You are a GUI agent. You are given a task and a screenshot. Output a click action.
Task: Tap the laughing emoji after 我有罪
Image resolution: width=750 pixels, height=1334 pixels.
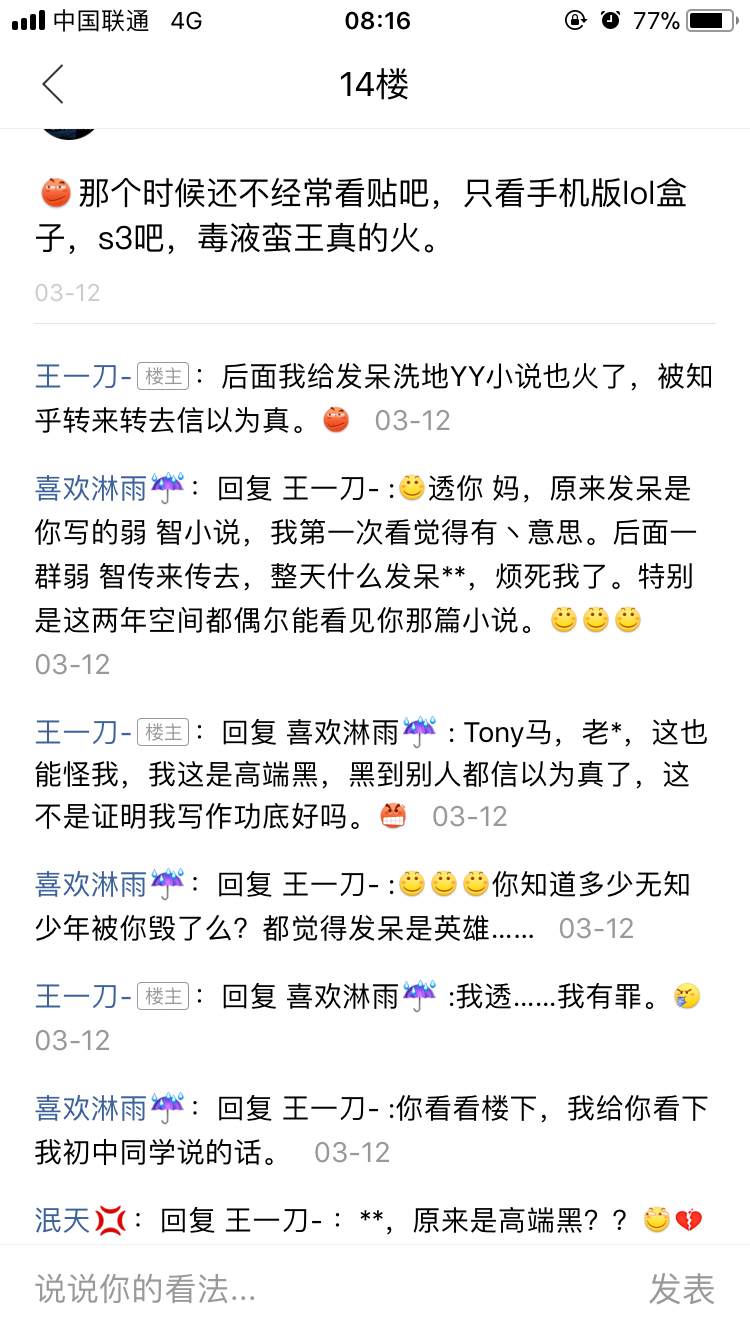tap(684, 995)
